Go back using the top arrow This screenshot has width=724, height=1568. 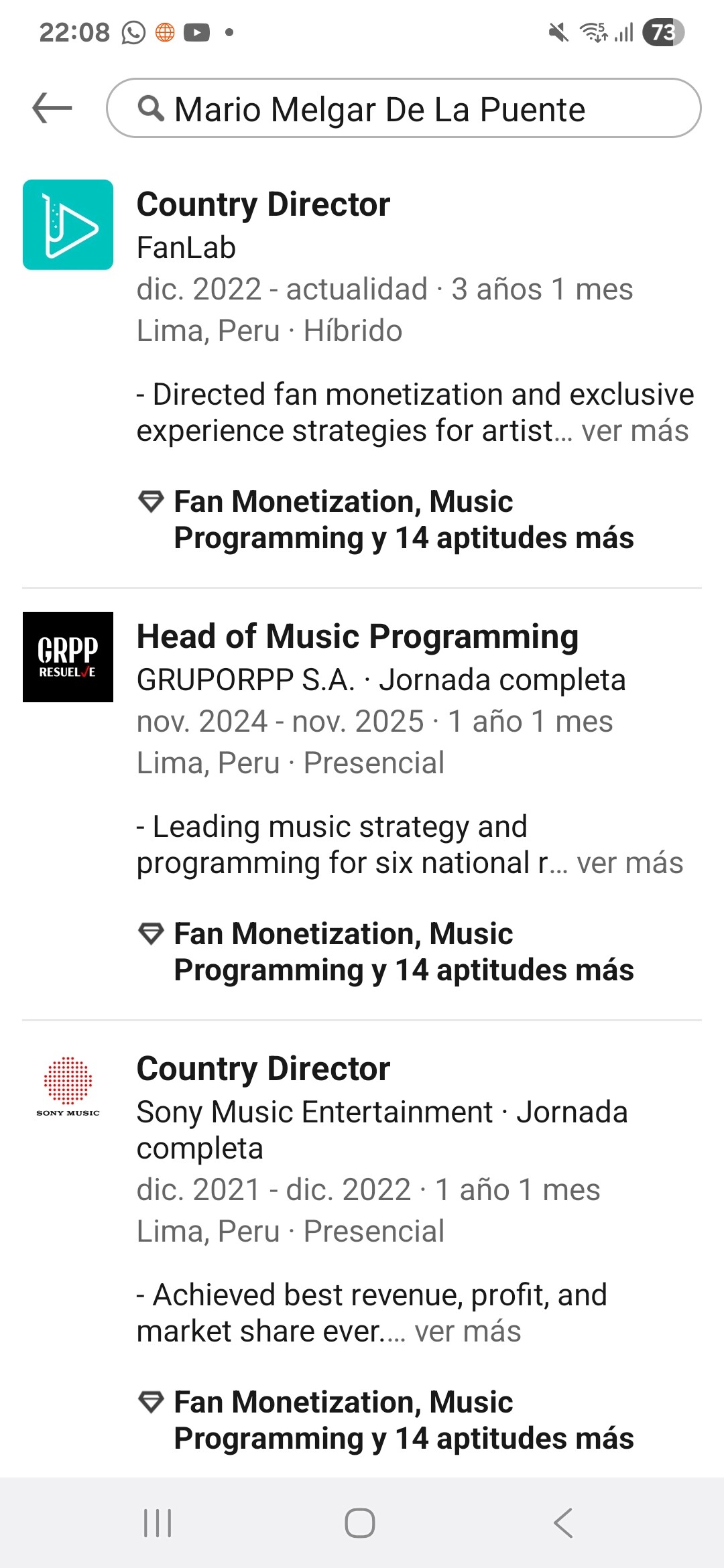[52, 108]
